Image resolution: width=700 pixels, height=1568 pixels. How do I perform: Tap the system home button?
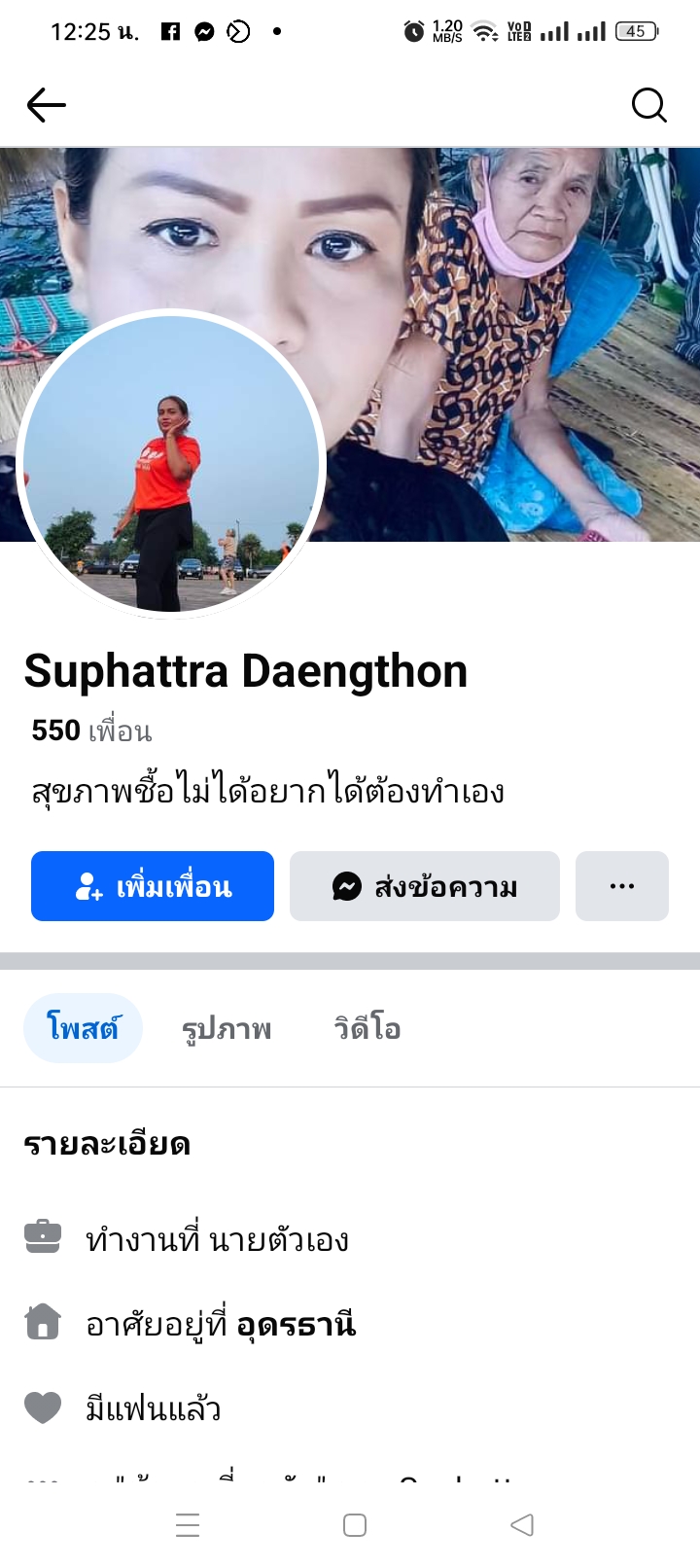[x=355, y=1525]
